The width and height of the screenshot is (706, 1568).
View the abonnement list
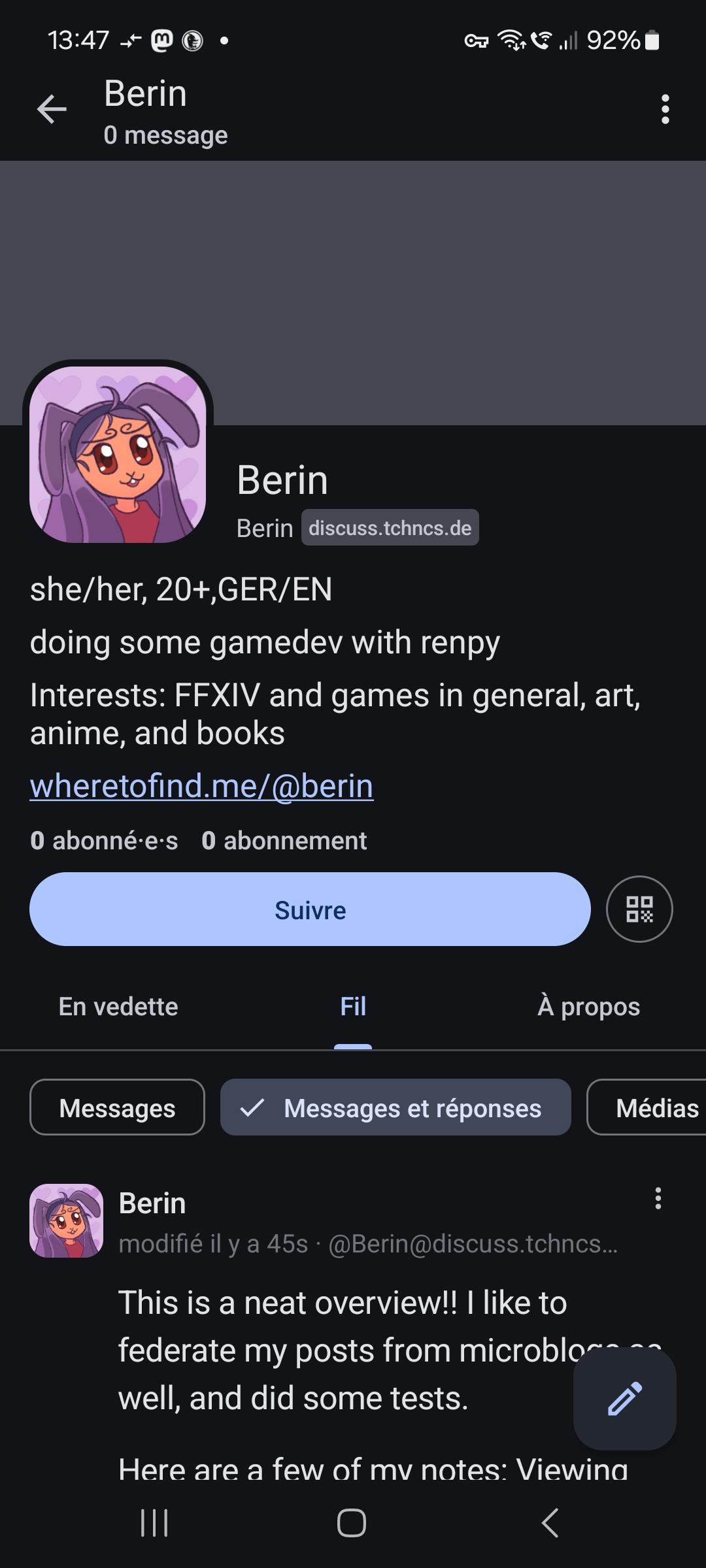(x=284, y=841)
